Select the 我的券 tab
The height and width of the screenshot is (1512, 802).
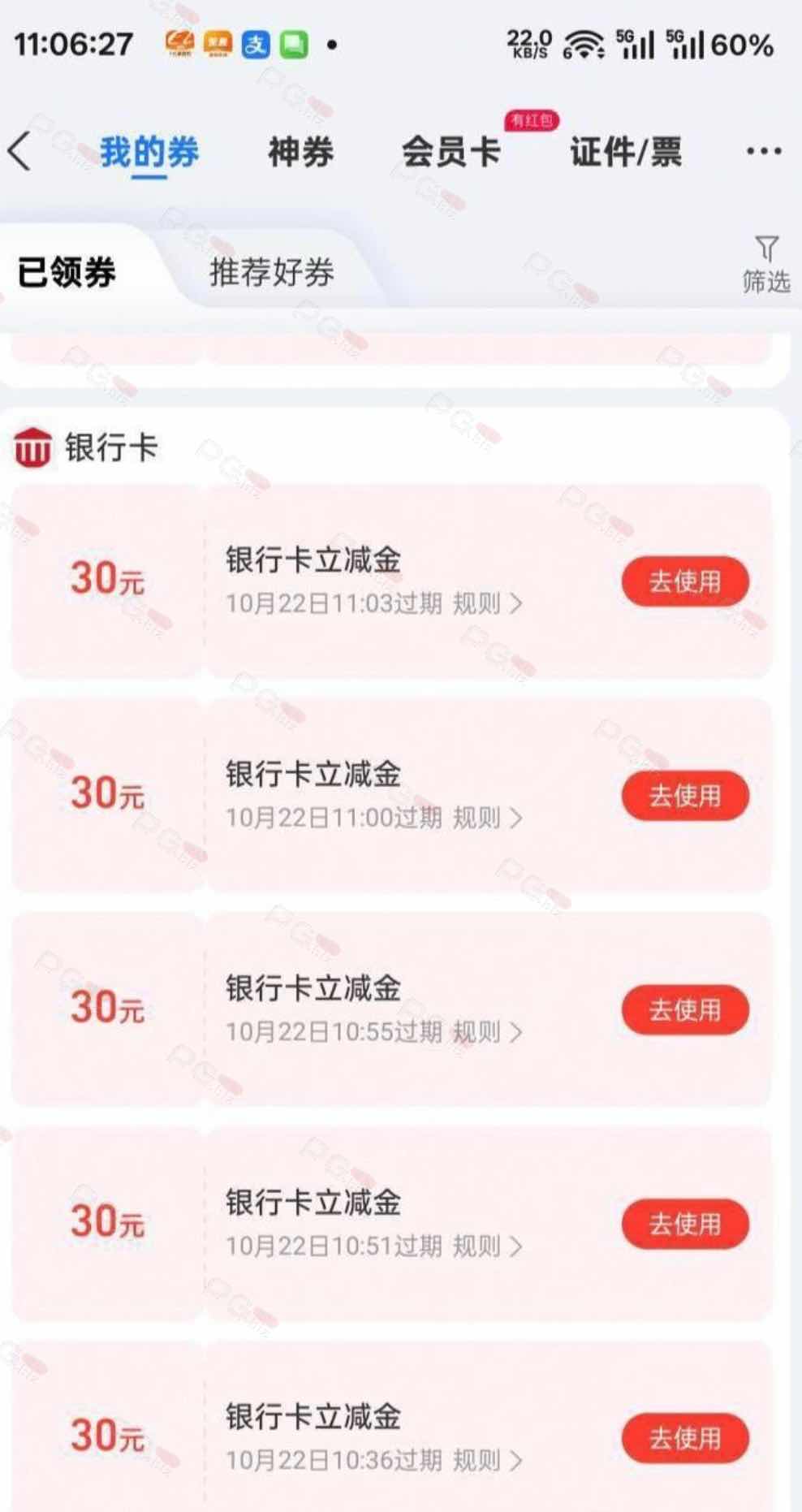pos(149,152)
